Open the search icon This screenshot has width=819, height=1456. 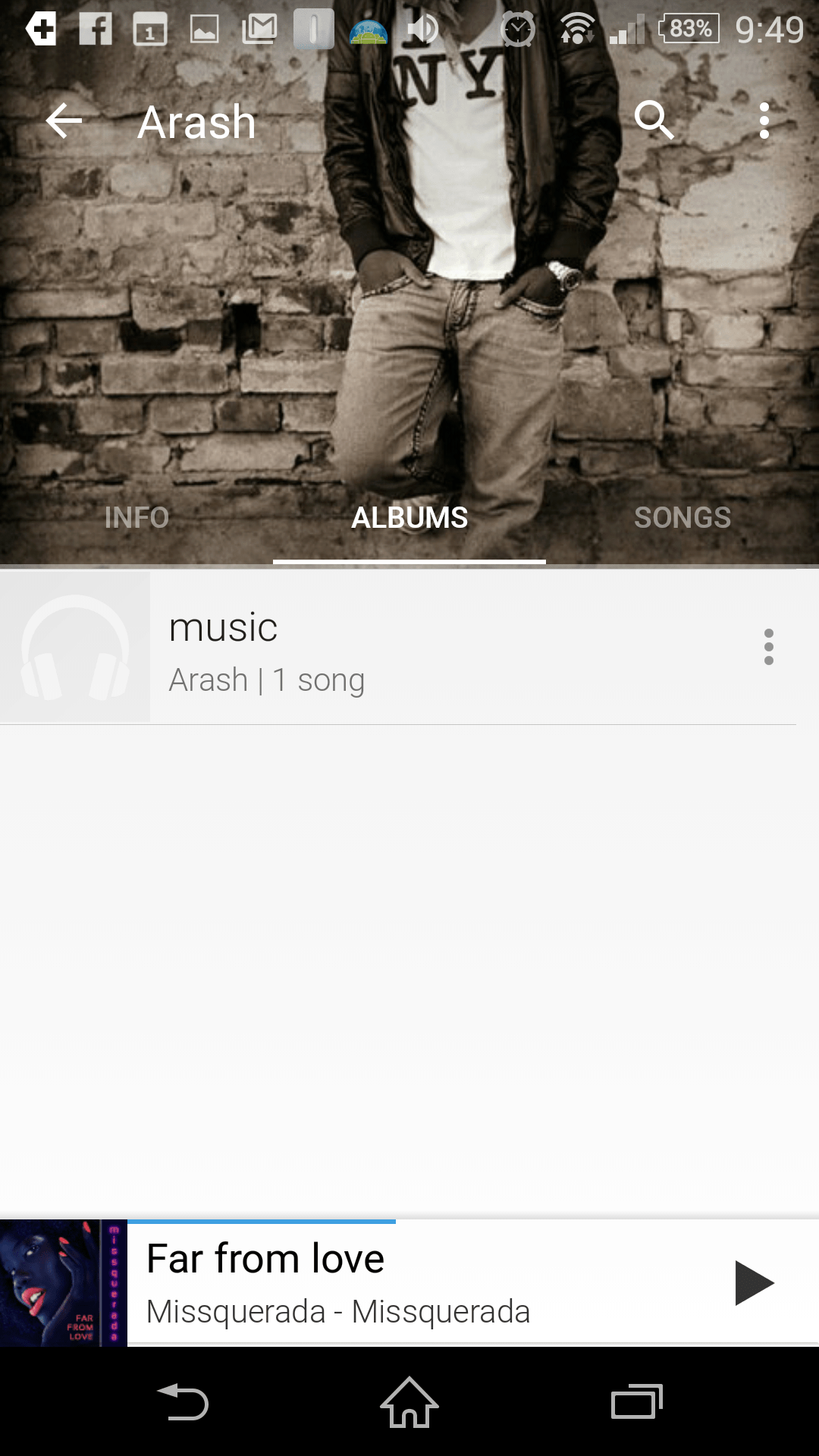coord(654,120)
